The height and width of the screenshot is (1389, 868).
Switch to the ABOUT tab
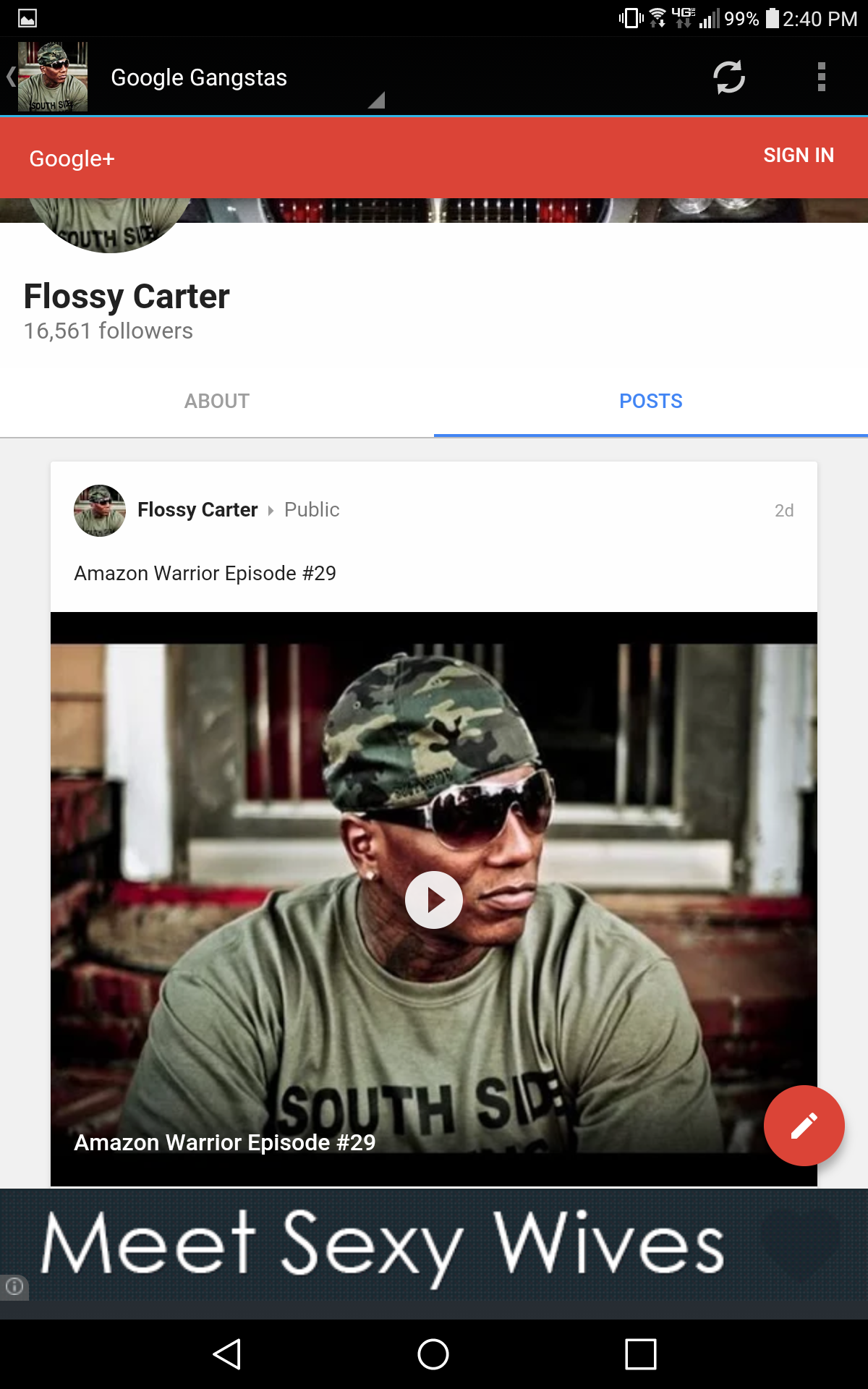(x=216, y=401)
